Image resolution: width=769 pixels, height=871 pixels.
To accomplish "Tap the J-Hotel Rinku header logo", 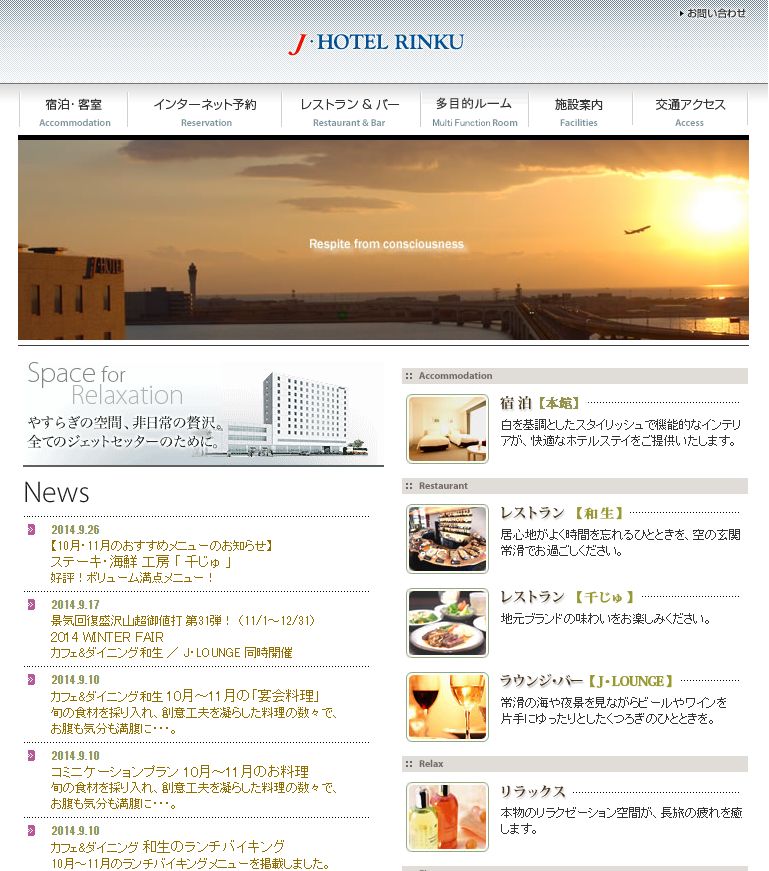I will point(377,43).
